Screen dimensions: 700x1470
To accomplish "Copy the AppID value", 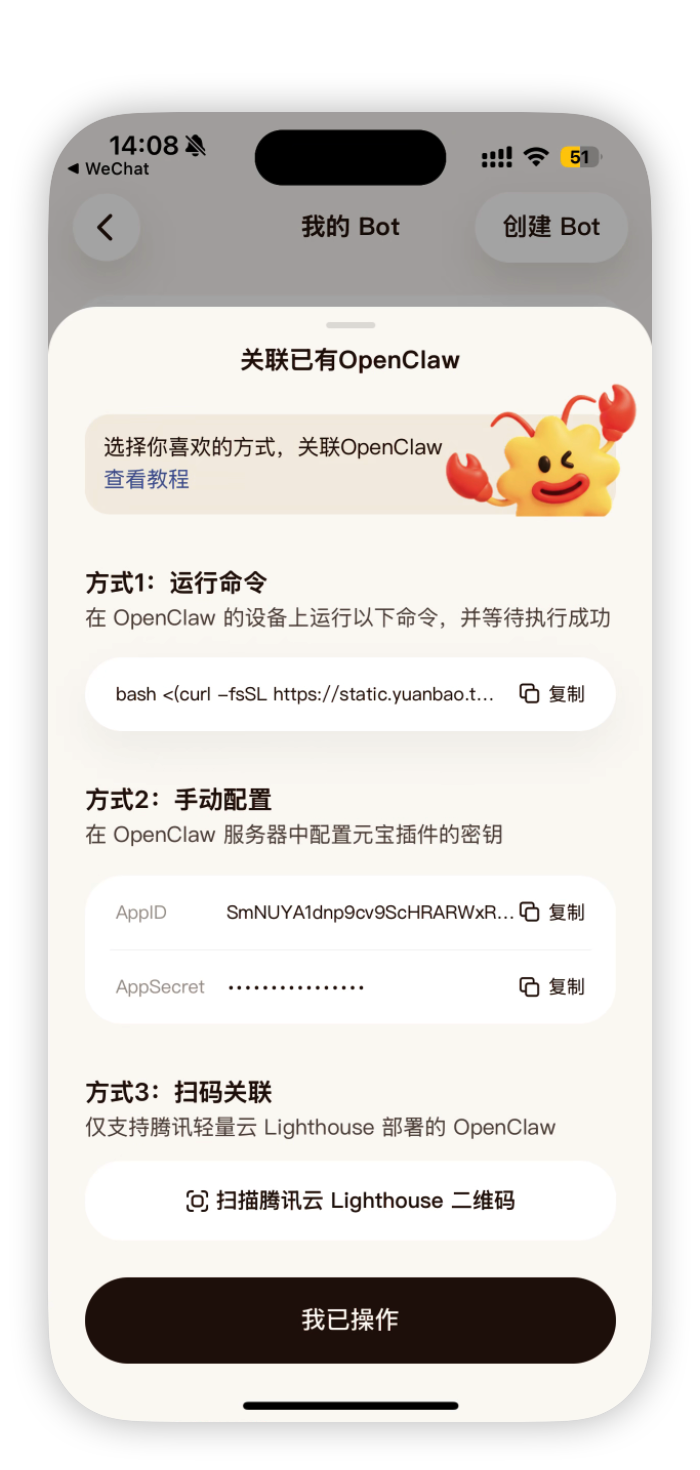I will coord(552,912).
